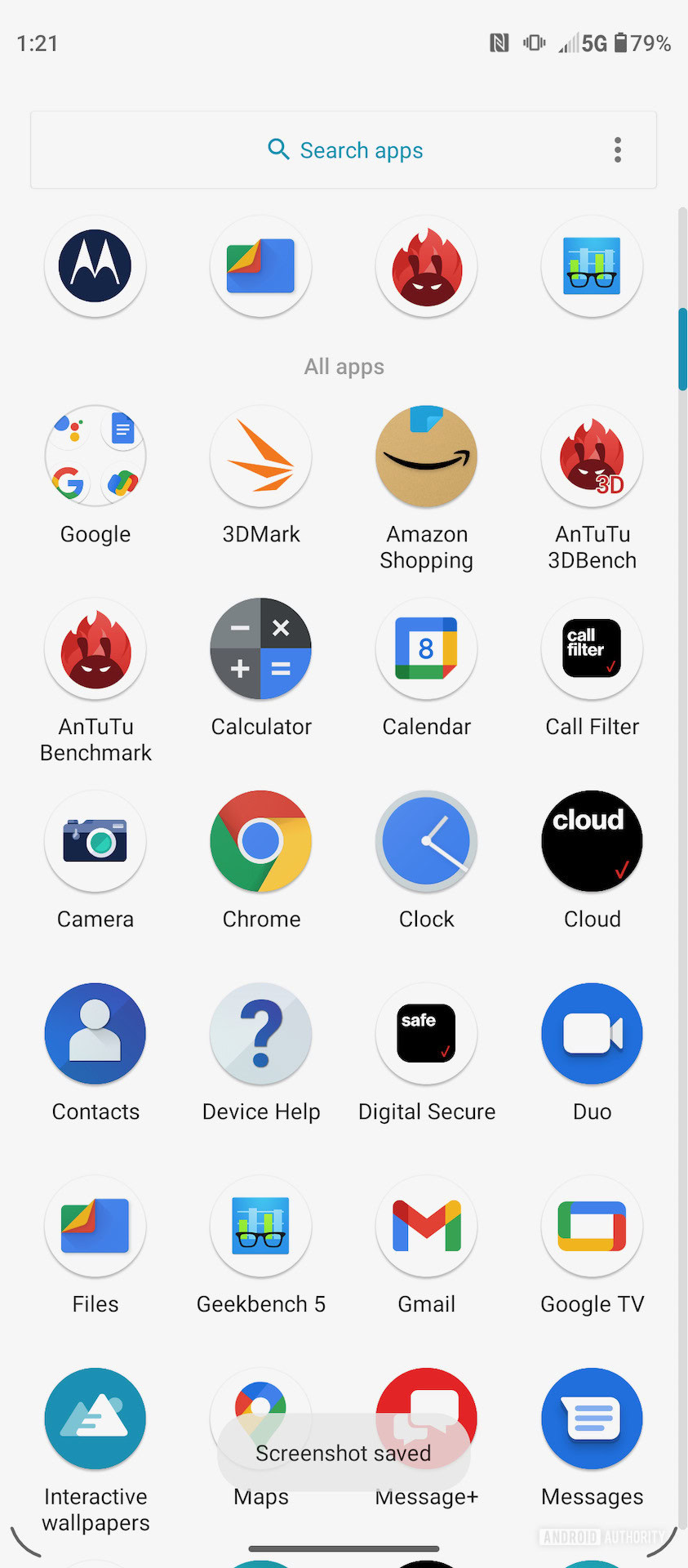
Task: Open the Contacts app
Action: (x=95, y=1034)
